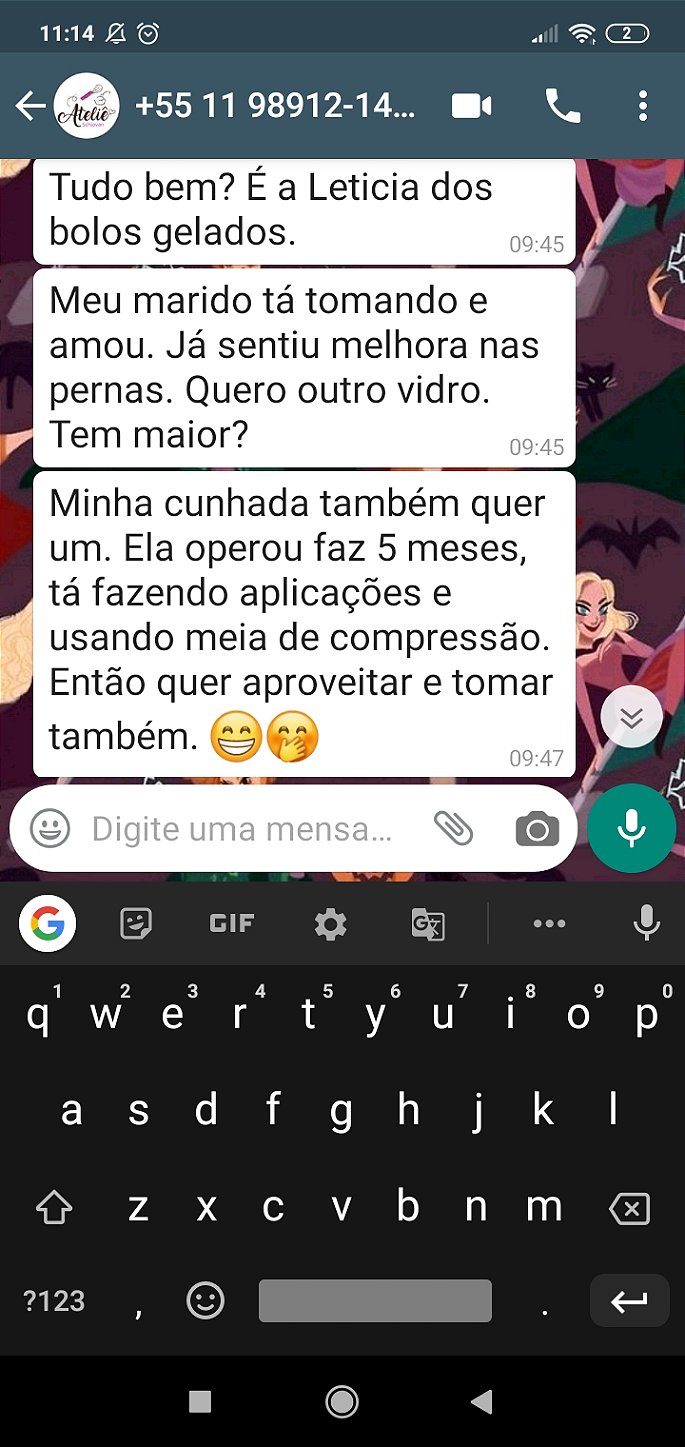Go back to the chat list

[x=30, y=106]
